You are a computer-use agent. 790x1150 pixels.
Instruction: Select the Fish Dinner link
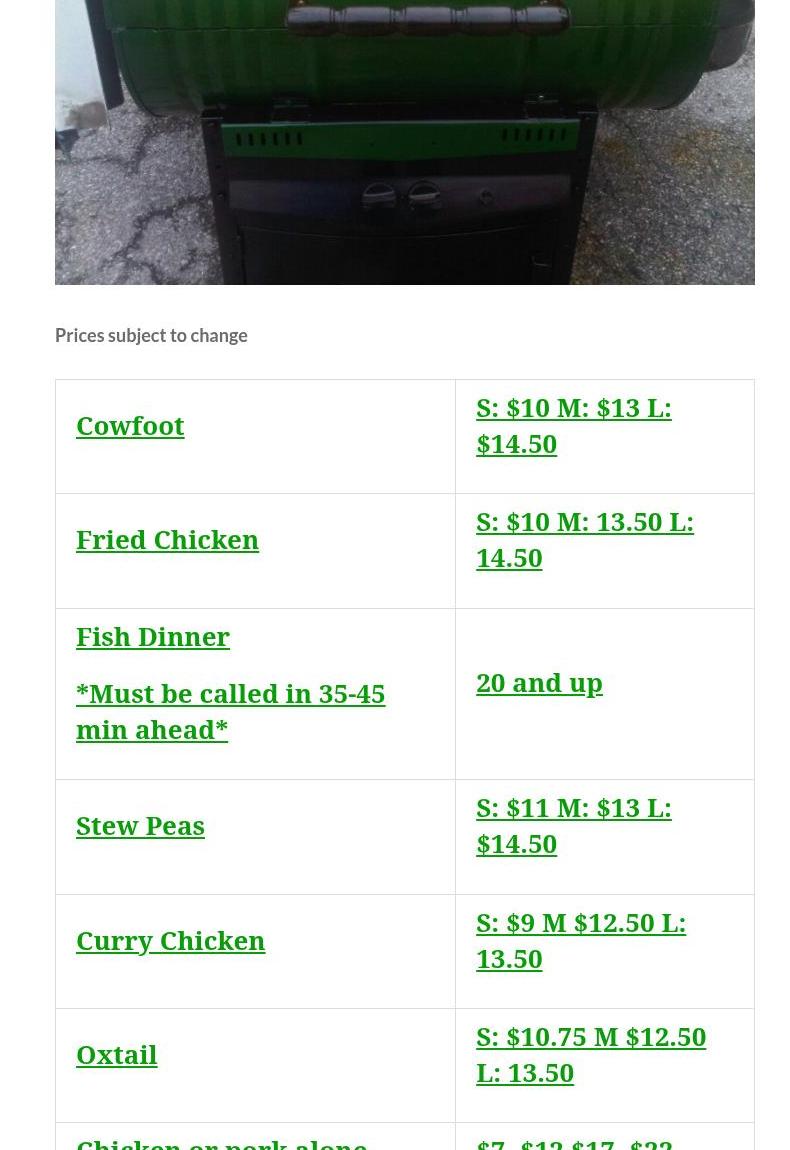(x=153, y=637)
